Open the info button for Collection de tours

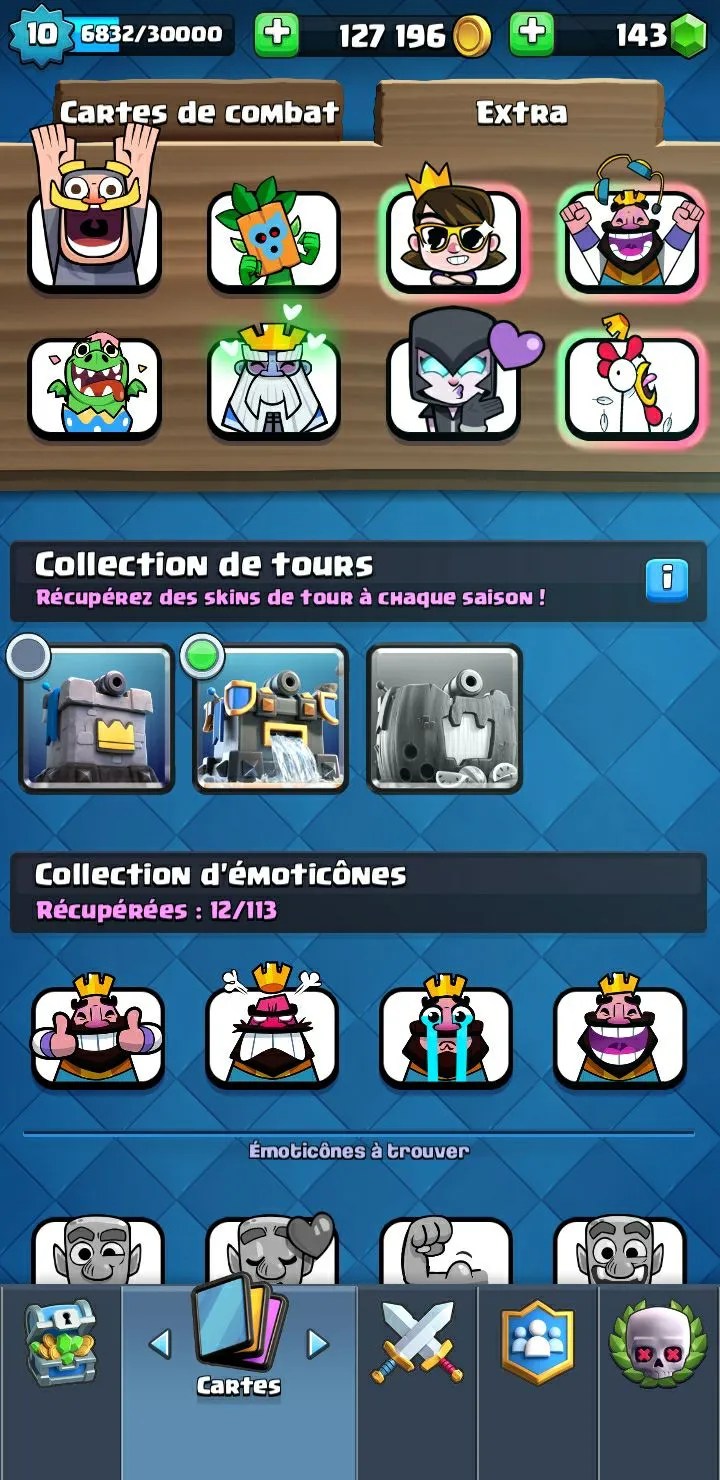click(667, 578)
